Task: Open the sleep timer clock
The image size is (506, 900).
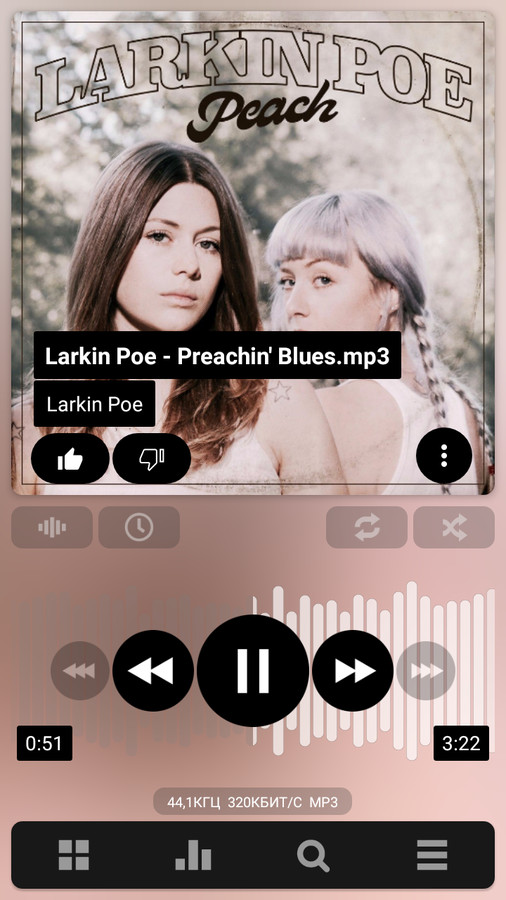Action: tap(139, 527)
